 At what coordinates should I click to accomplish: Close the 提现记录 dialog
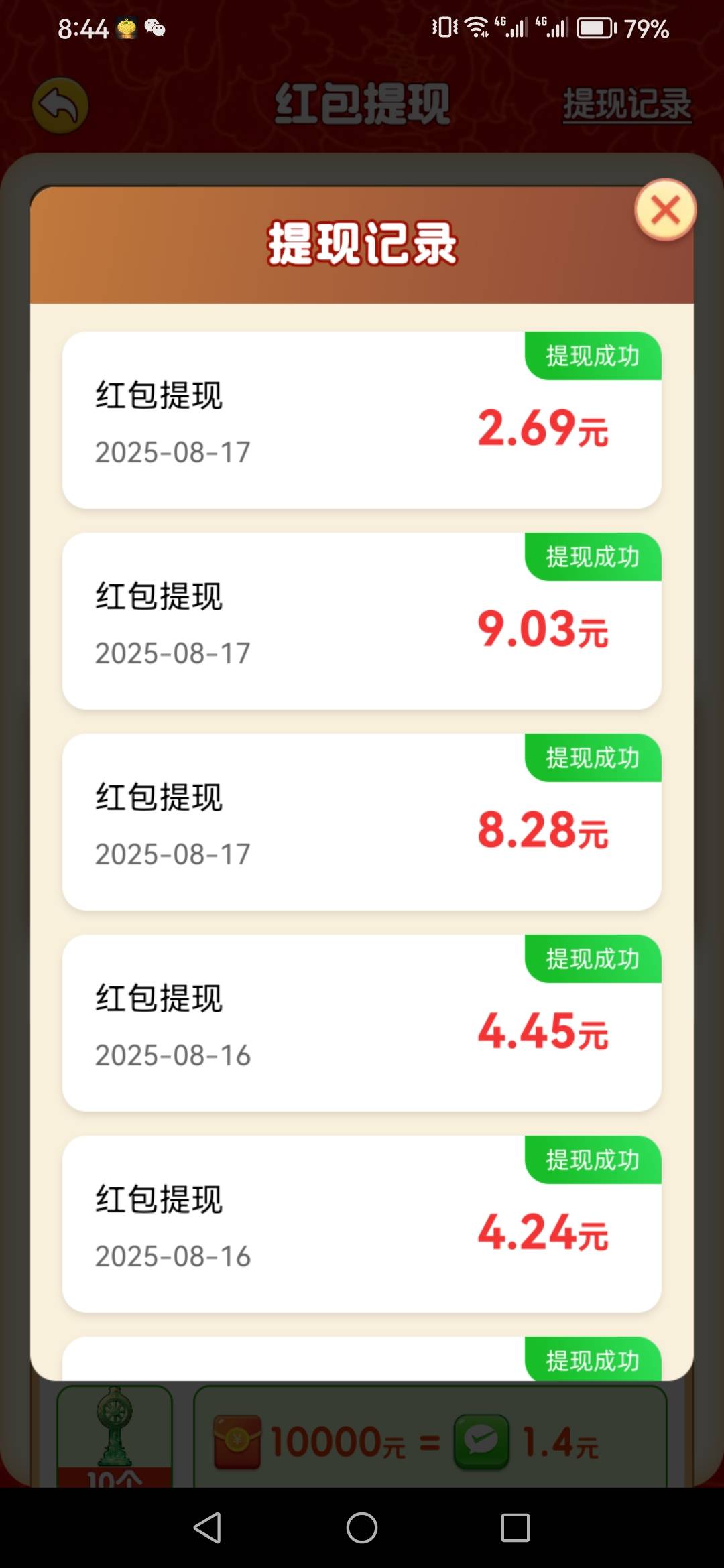pyautogui.click(x=665, y=210)
